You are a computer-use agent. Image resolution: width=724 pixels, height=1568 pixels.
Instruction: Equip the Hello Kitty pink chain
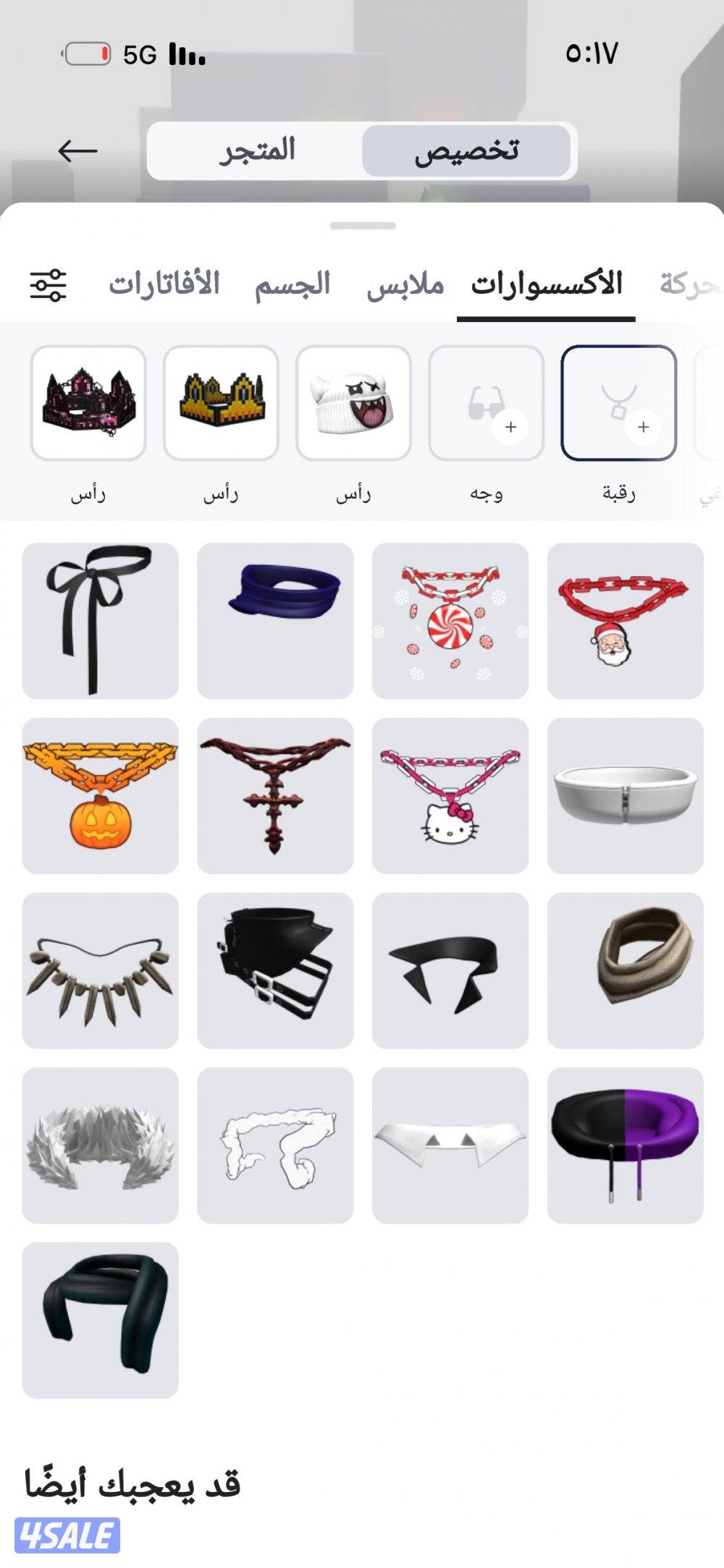pos(450,796)
